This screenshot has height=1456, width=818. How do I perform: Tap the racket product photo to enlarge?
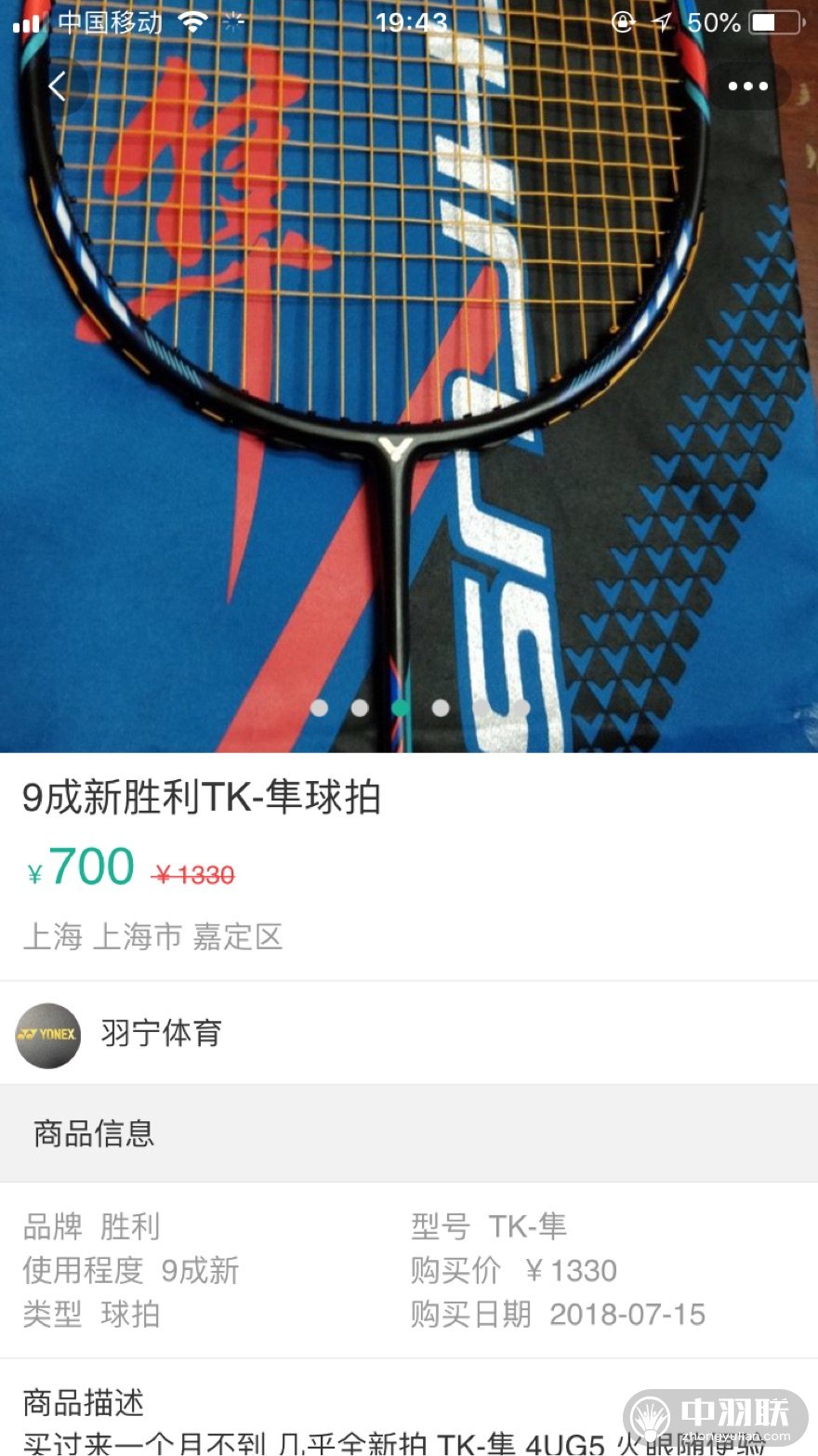point(409,377)
